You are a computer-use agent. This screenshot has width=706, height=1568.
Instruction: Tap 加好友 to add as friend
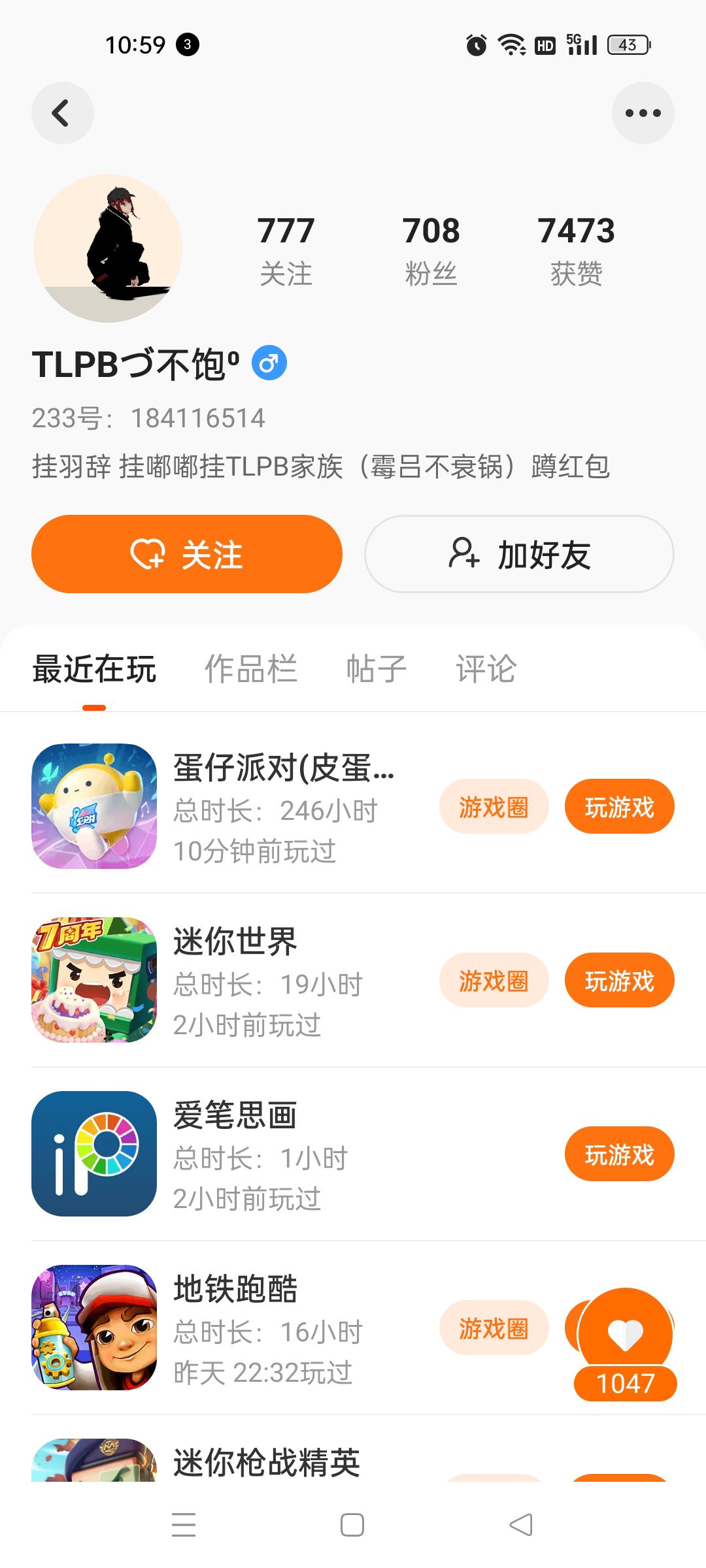tap(519, 554)
